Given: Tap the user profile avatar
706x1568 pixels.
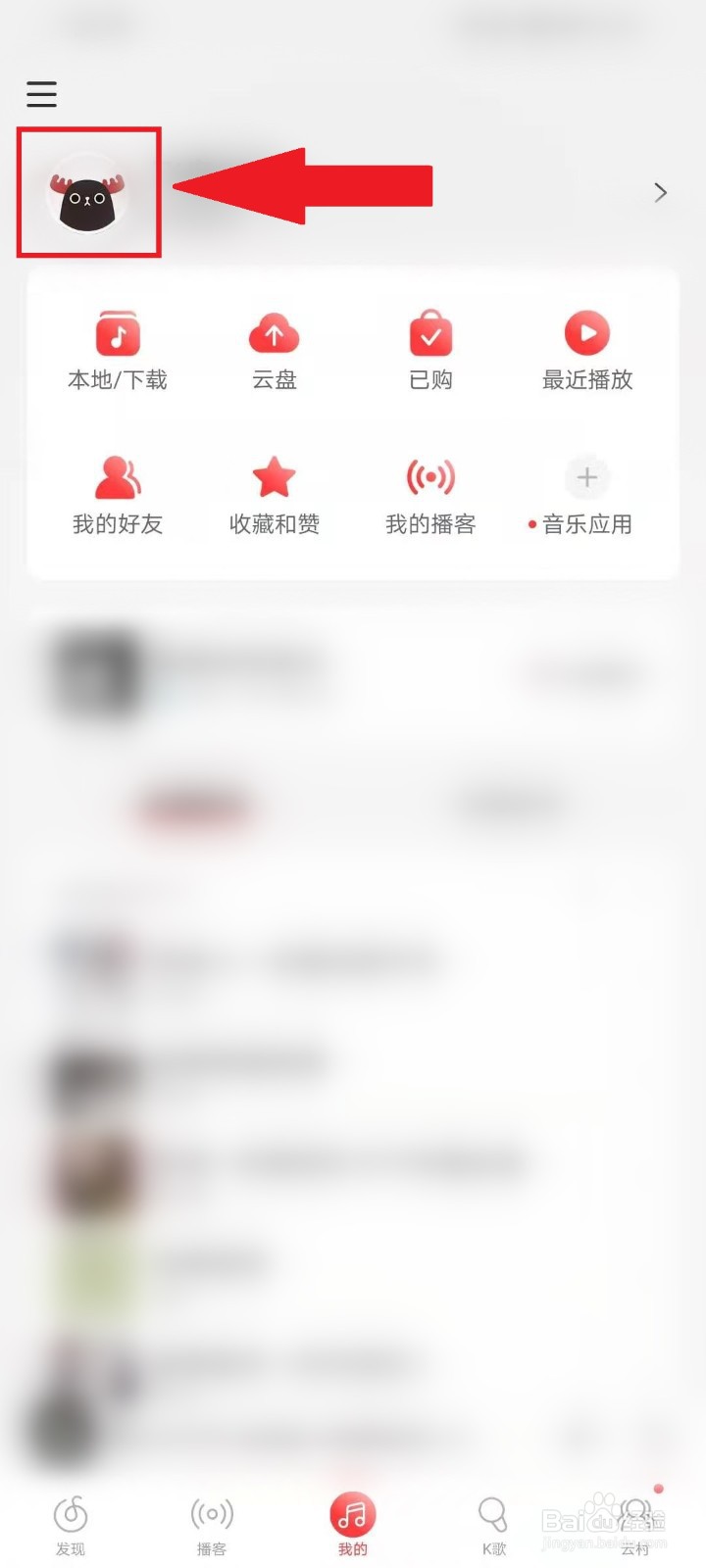Looking at the screenshot, I should (x=88, y=191).
